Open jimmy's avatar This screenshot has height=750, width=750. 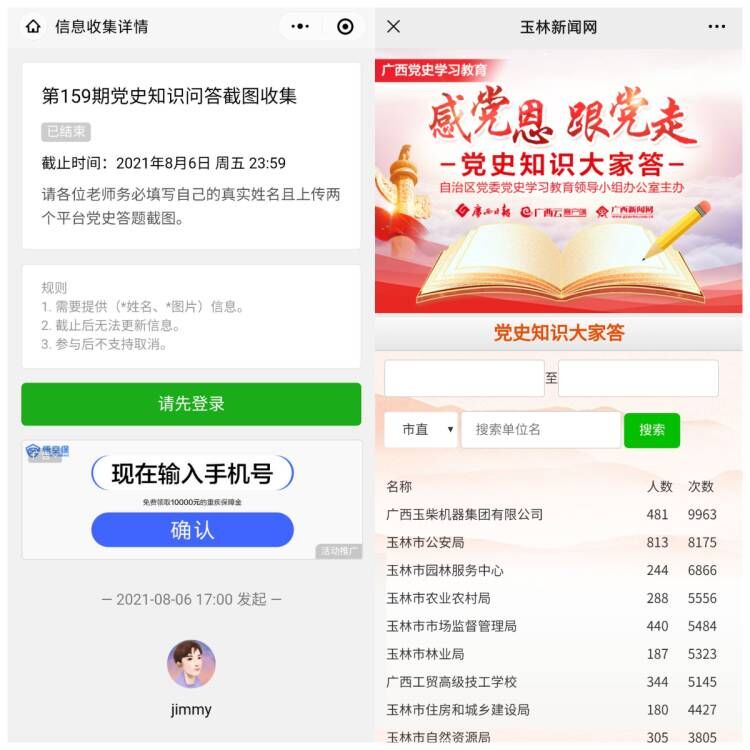191,664
